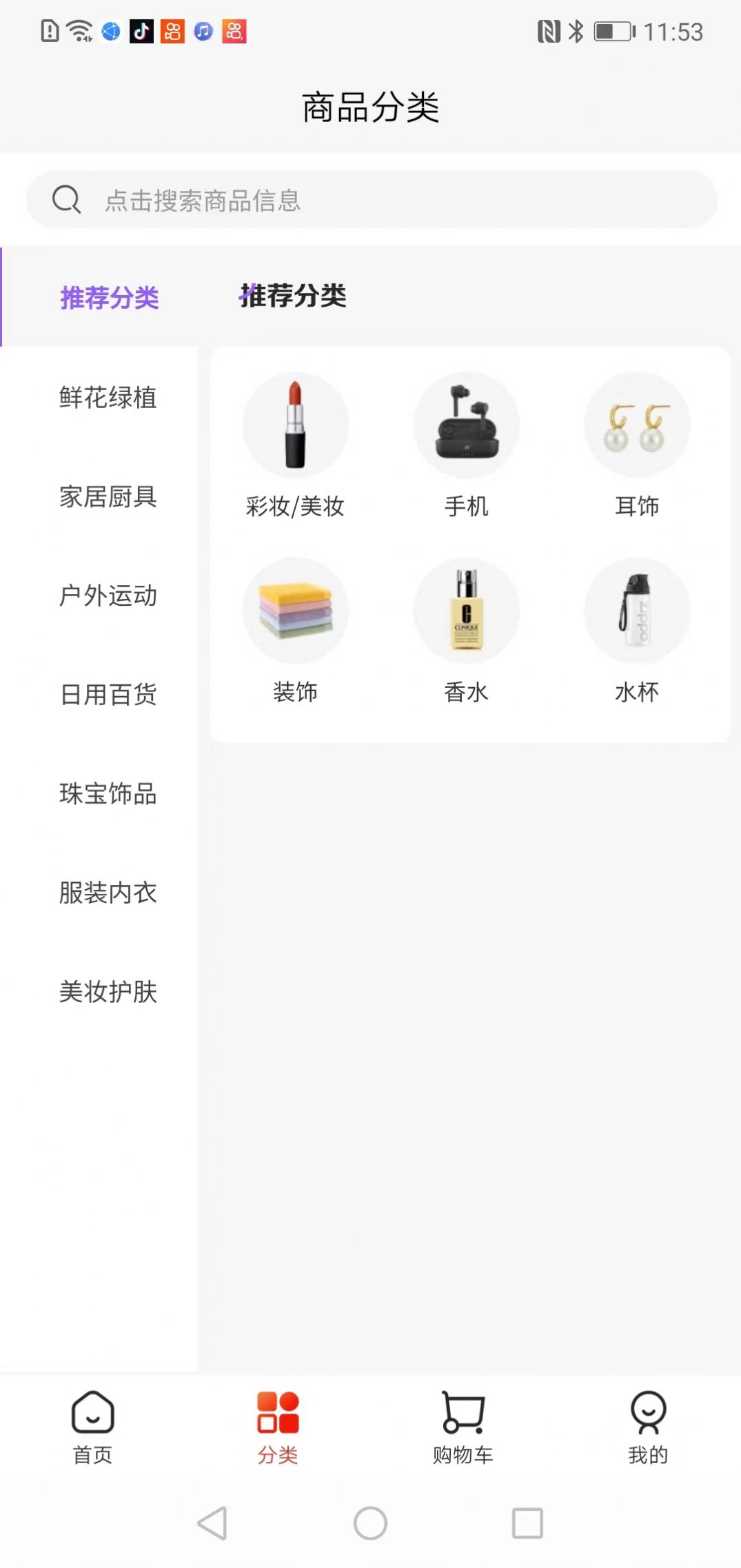
Task: Open the 彩妆/美妆 lipstick category icon
Action: point(296,425)
